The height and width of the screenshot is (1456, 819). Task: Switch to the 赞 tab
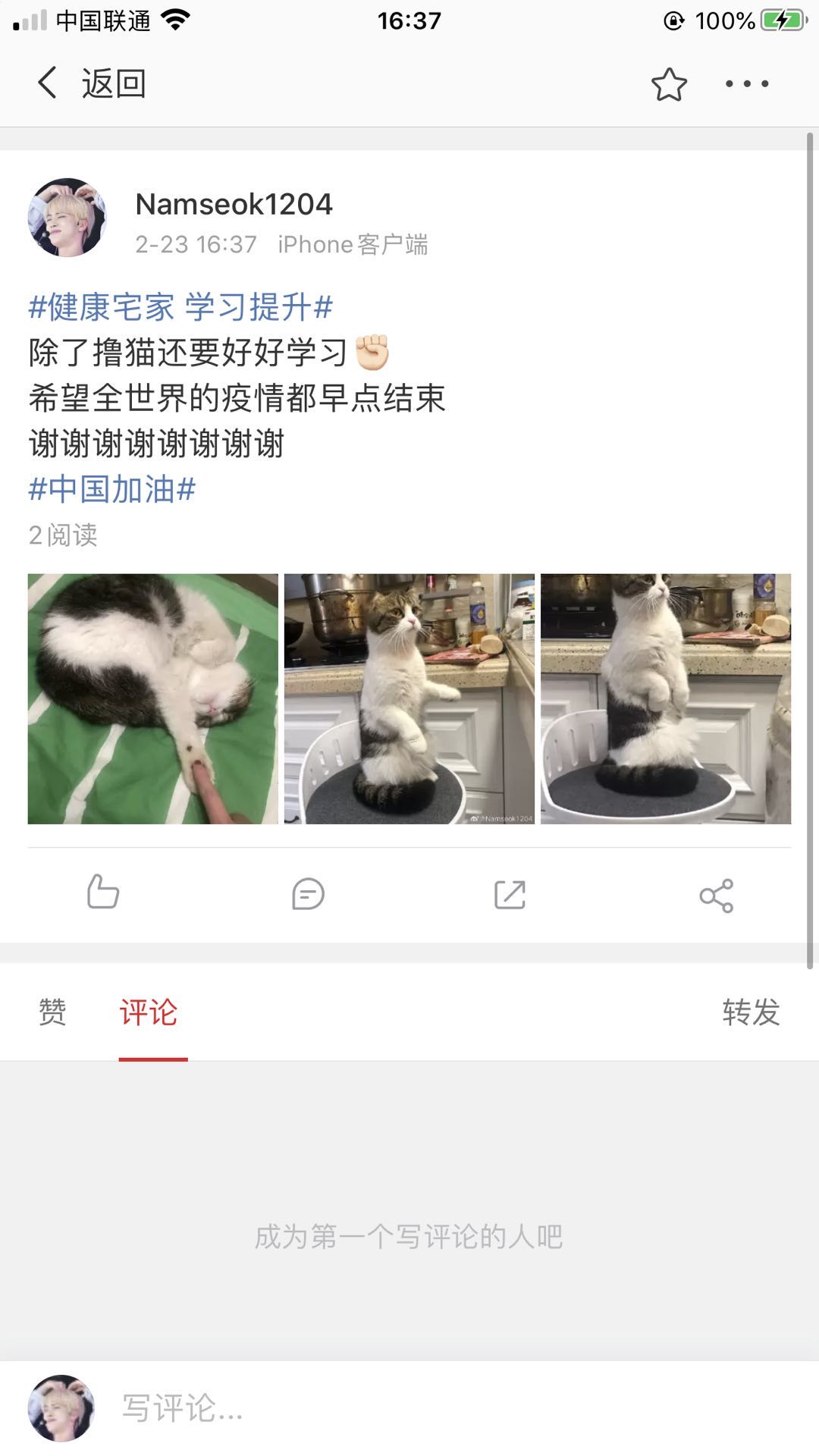point(52,1012)
